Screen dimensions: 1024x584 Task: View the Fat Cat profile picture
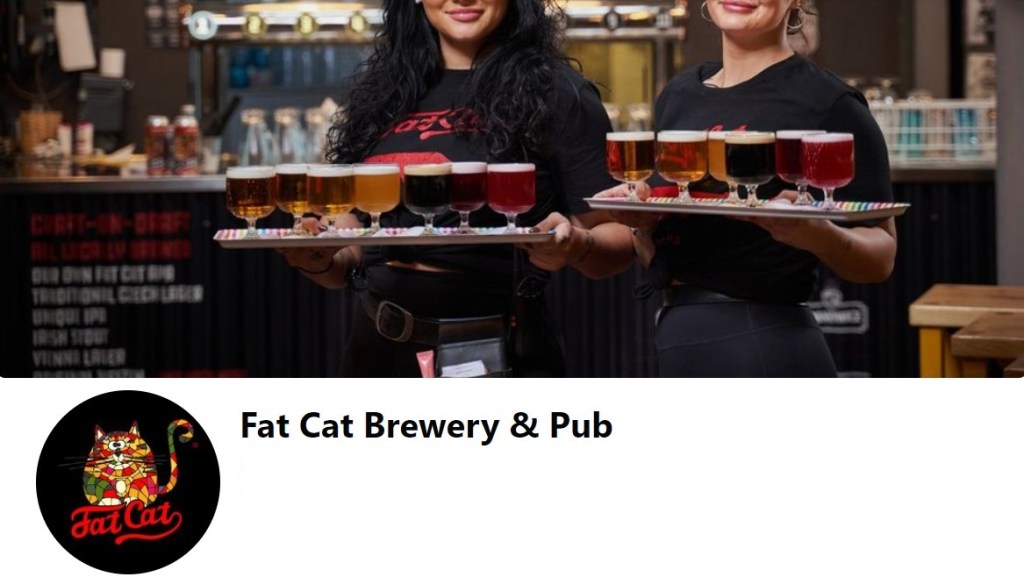tap(128, 482)
